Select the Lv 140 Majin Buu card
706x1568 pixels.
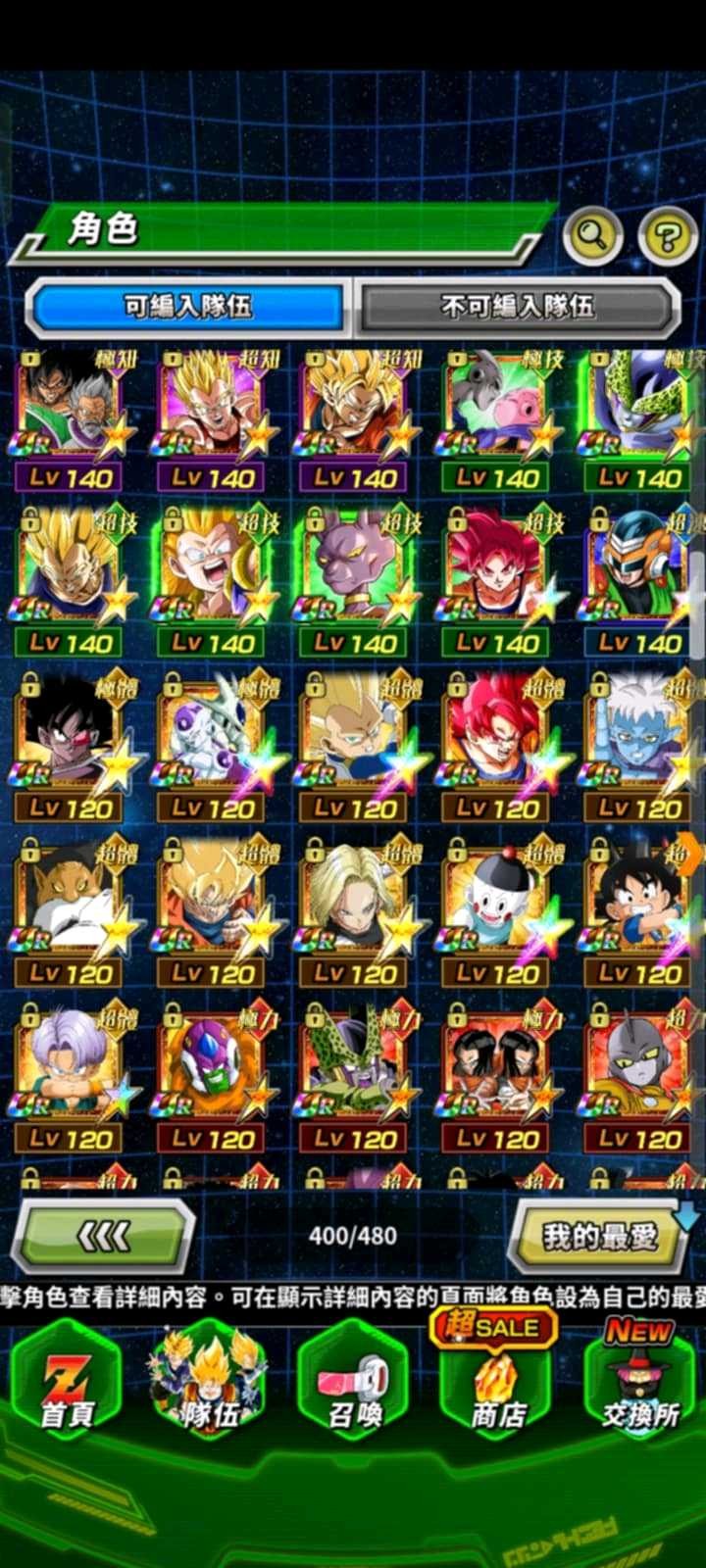pos(497,412)
